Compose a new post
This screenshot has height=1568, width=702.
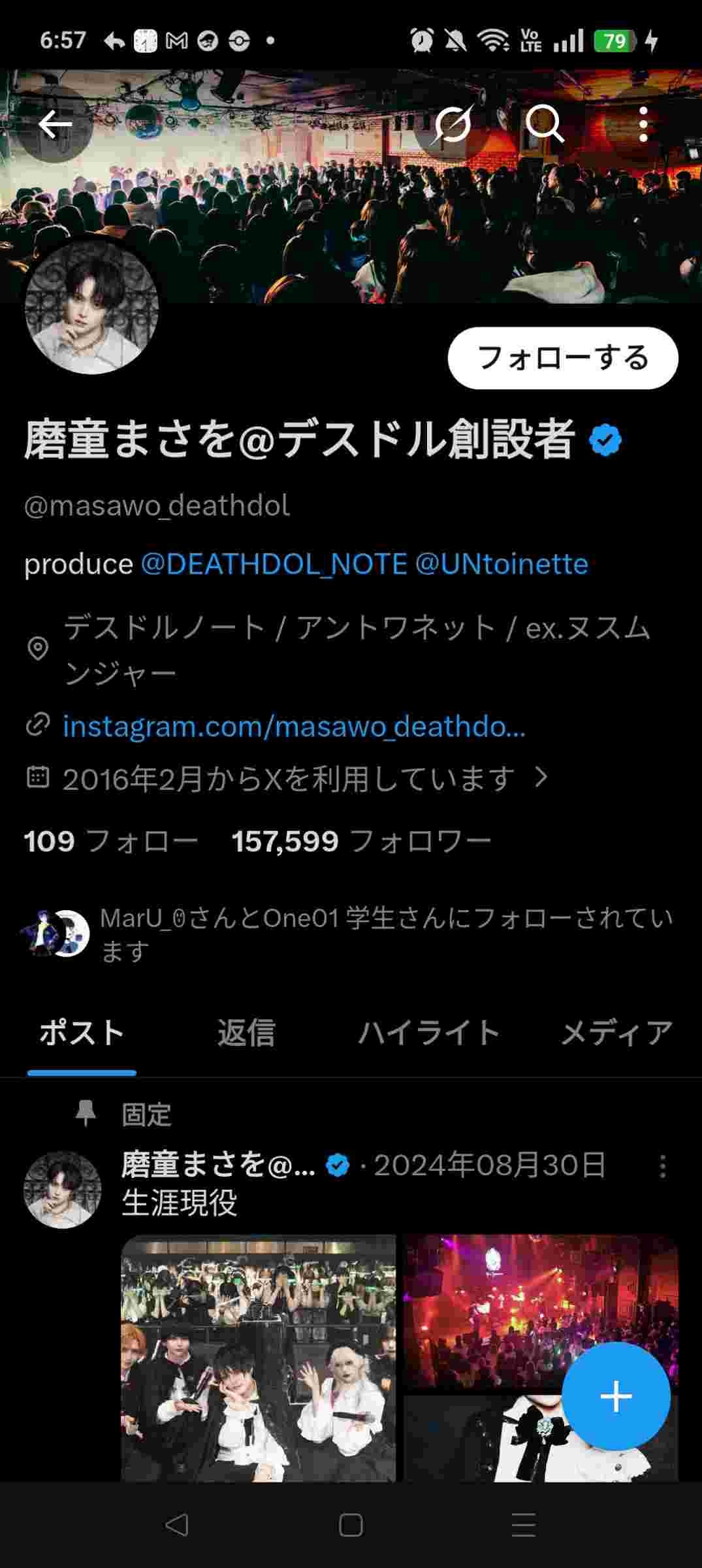click(x=616, y=1397)
